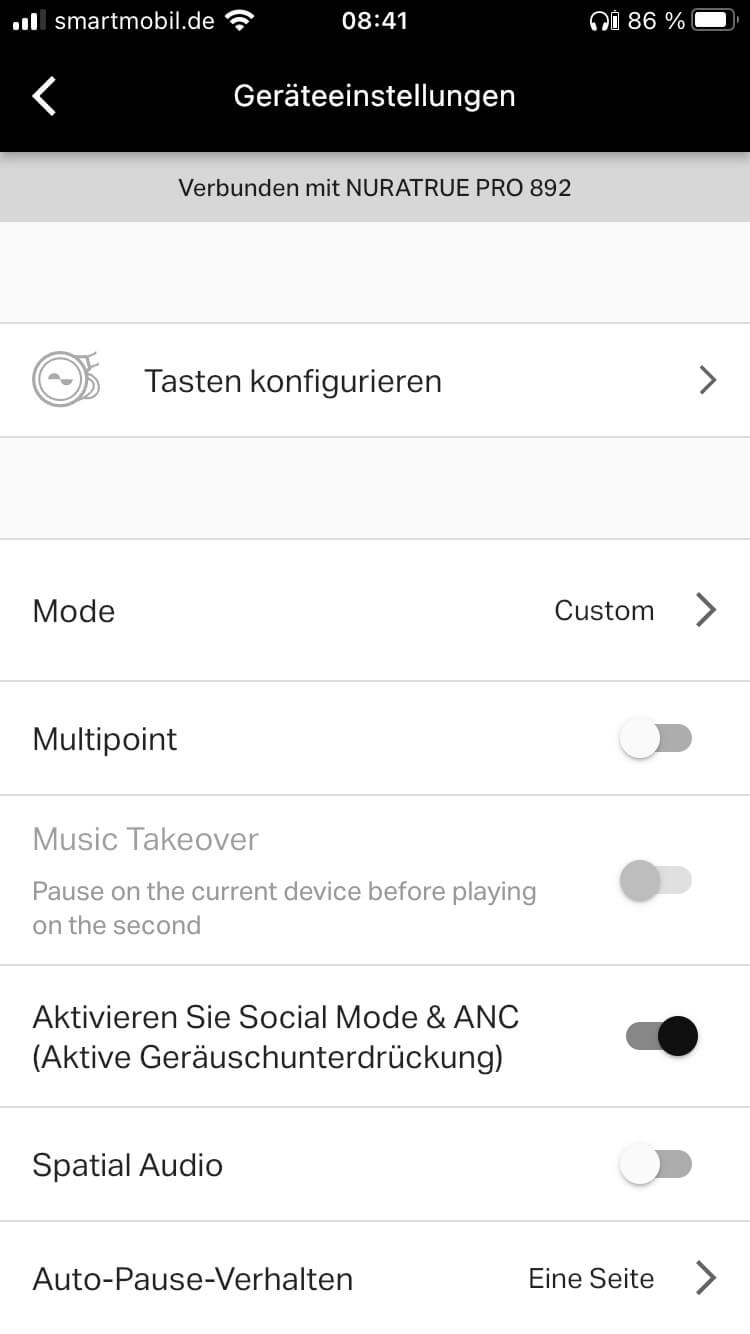This screenshot has width=750, height=1334.
Task: Turn on Spatial Audio
Action: point(656,1165)
